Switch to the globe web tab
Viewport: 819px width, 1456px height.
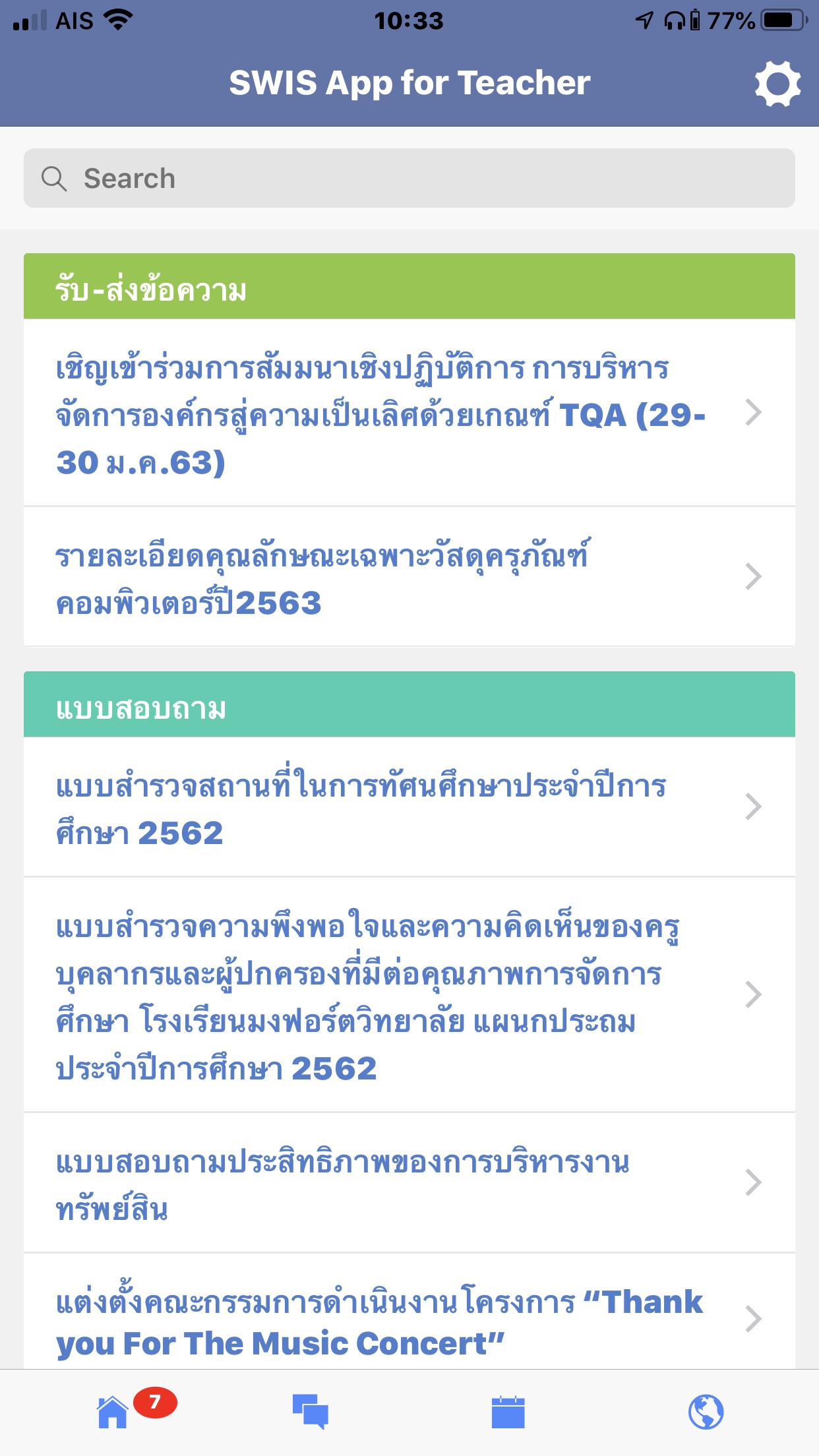tap(706, 1412)
